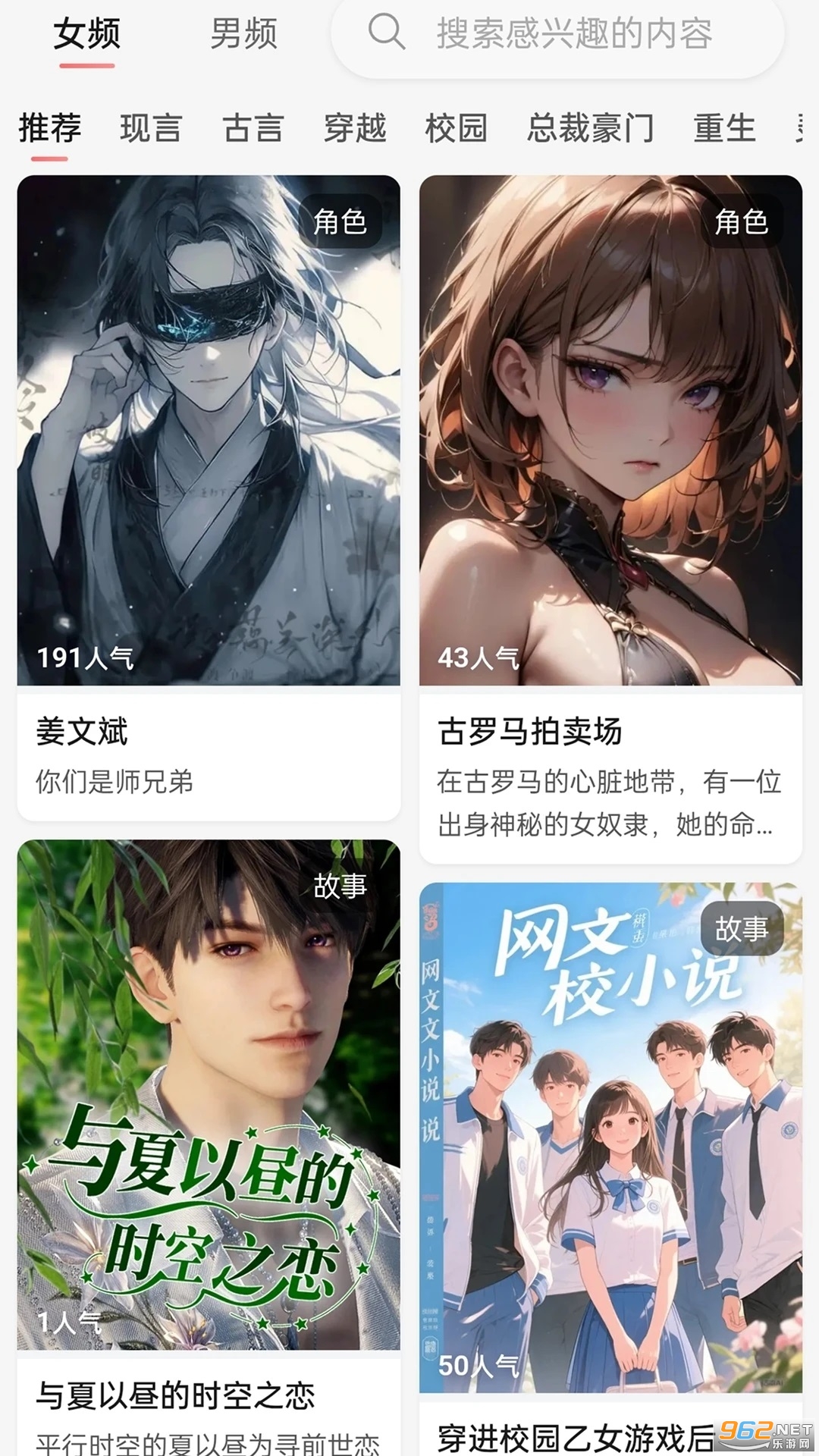Select the 穿越 category
Image resolution: width=819 pixels, height=1456 pixels.
[353, 128]
